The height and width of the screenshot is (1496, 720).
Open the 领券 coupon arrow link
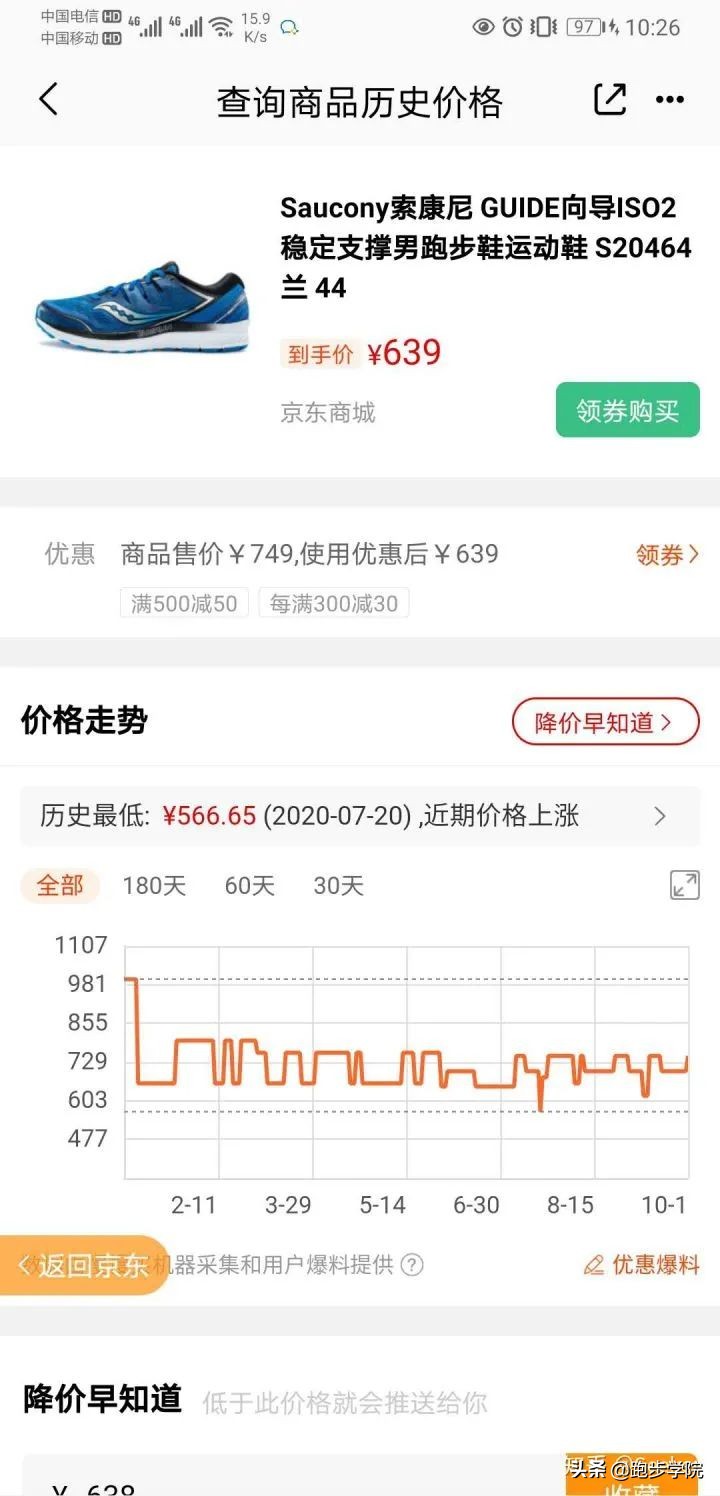pyautogui.click(x=665, y=554)
